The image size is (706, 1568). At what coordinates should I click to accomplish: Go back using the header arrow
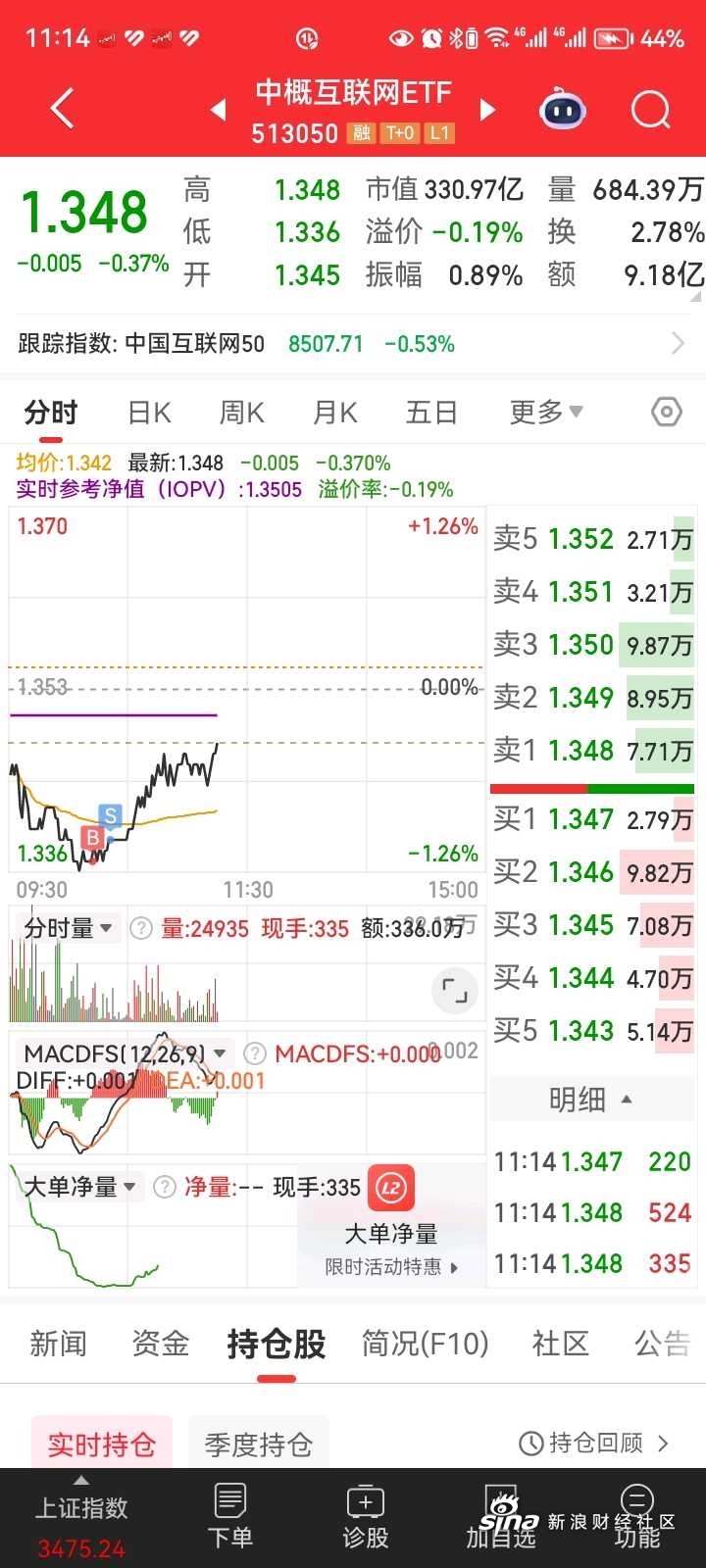(62, 109)
